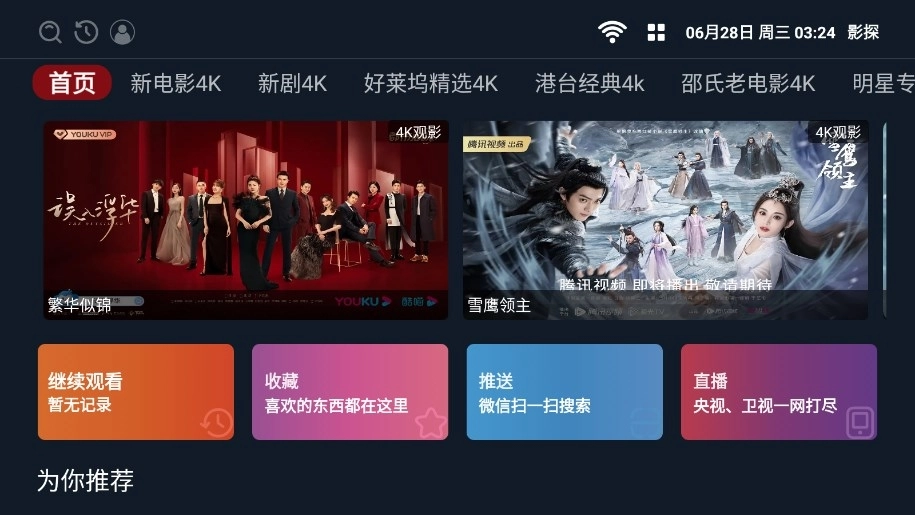View the 收藏 favorites card
Viewport: 915px width, 515px height.
tap(350, 392)
